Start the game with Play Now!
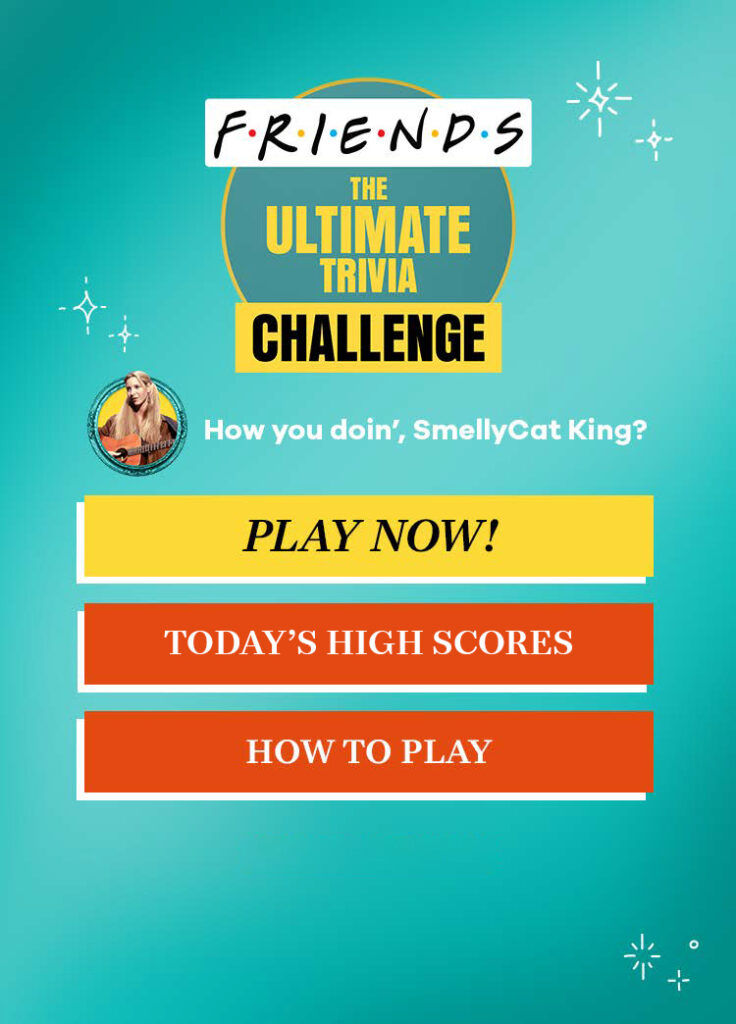736x1024 pixels. pyautogui.click(x=368, y=537)
